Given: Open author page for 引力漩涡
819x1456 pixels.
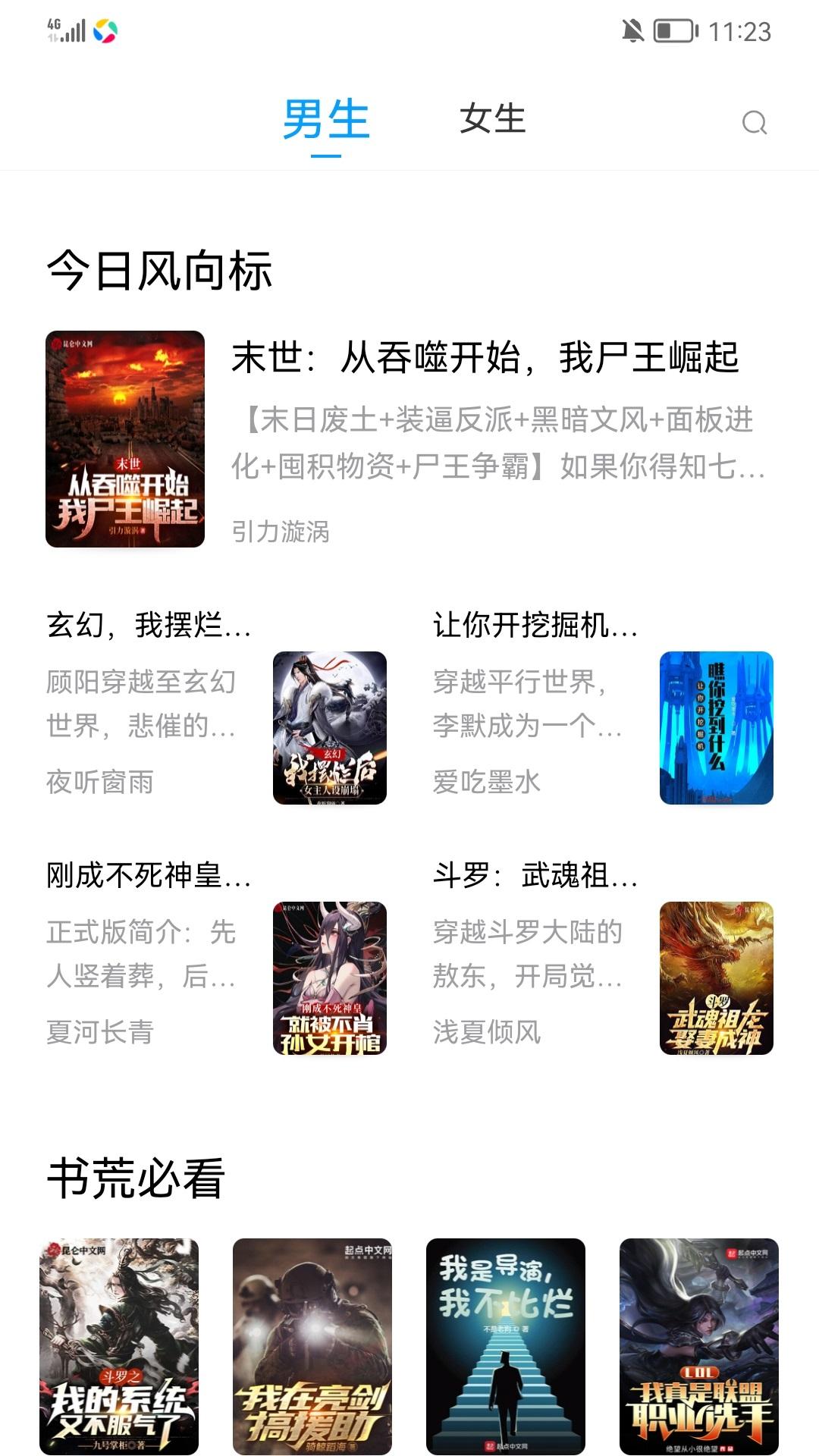Looking at the screenshot, I should [281, 533].
